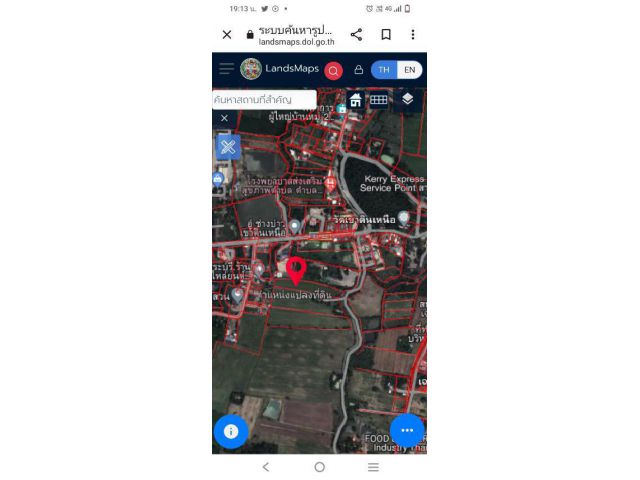
Task: Tap the important place search field
Action: 266,99
